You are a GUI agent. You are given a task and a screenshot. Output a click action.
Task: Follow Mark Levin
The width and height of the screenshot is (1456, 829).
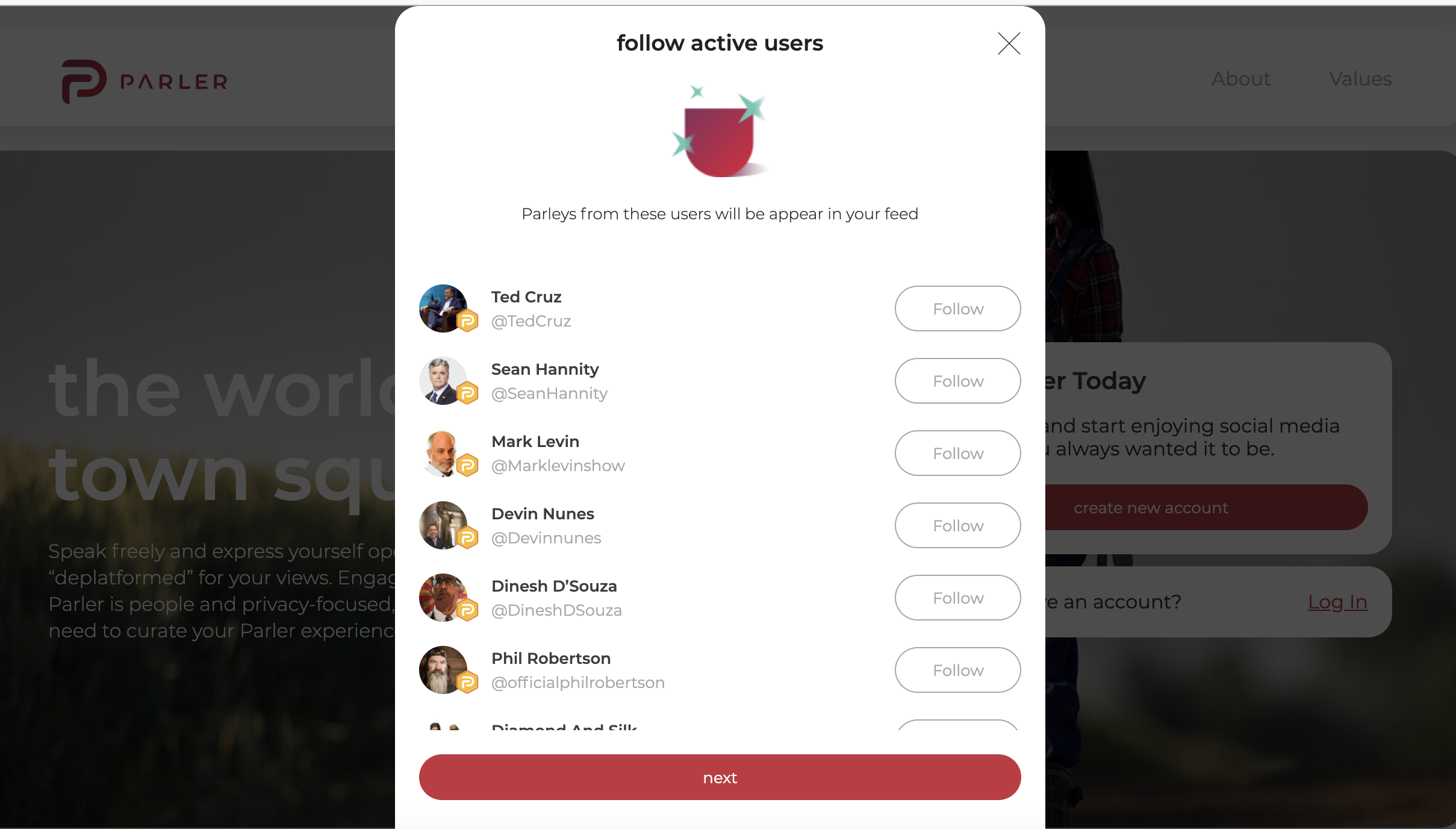tap(957, 453)
